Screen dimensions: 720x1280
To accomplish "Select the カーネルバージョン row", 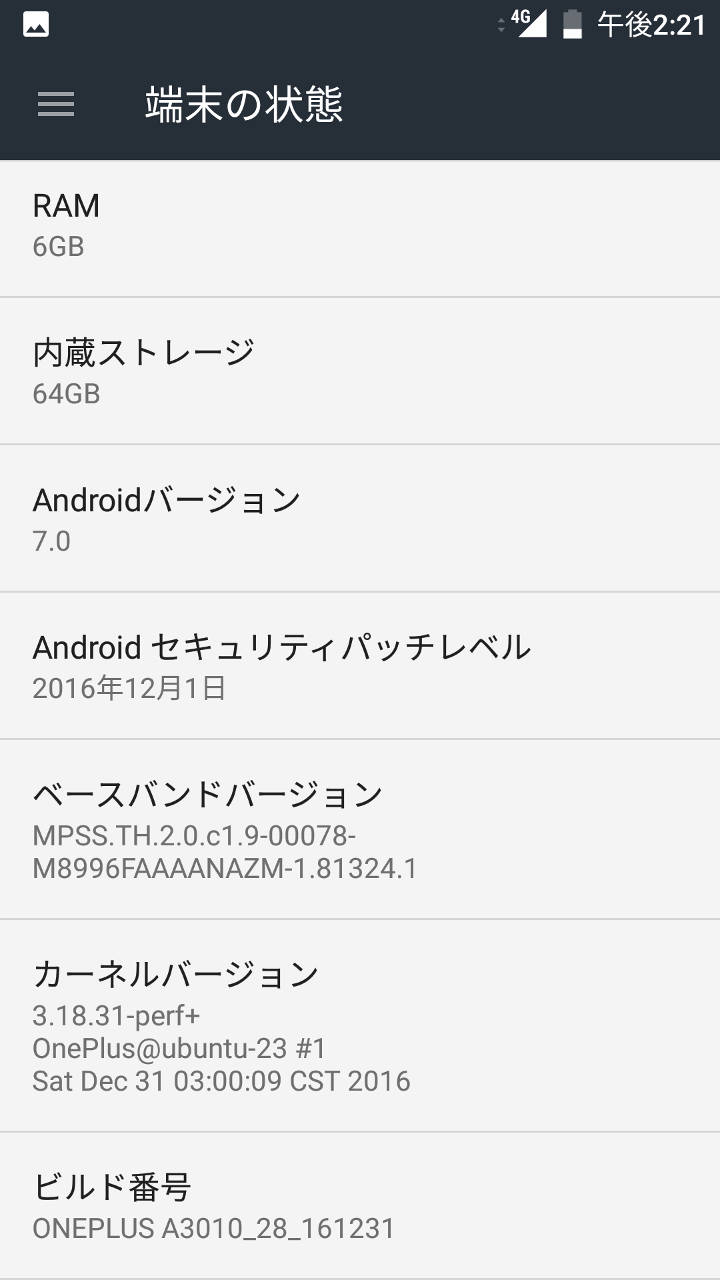I will (360, 1025).
